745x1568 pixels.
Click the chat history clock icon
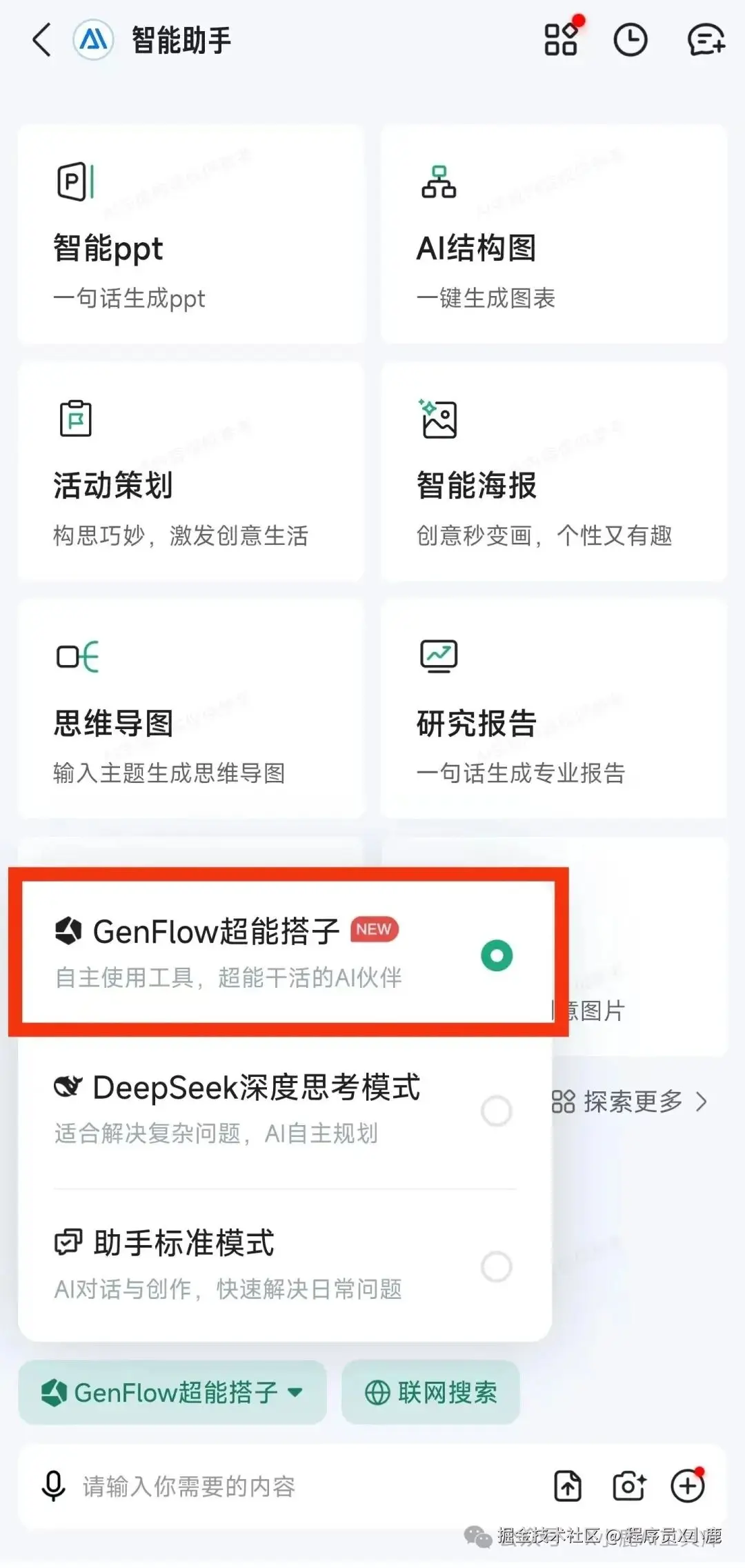(629, 40)
